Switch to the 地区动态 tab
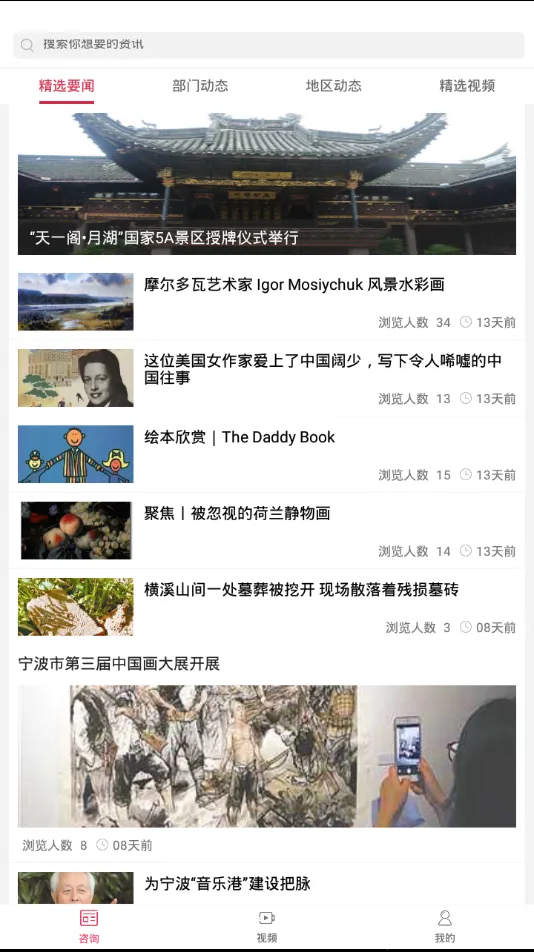The image size is (534, 952). pyautogui.click(x=334, y=86)
